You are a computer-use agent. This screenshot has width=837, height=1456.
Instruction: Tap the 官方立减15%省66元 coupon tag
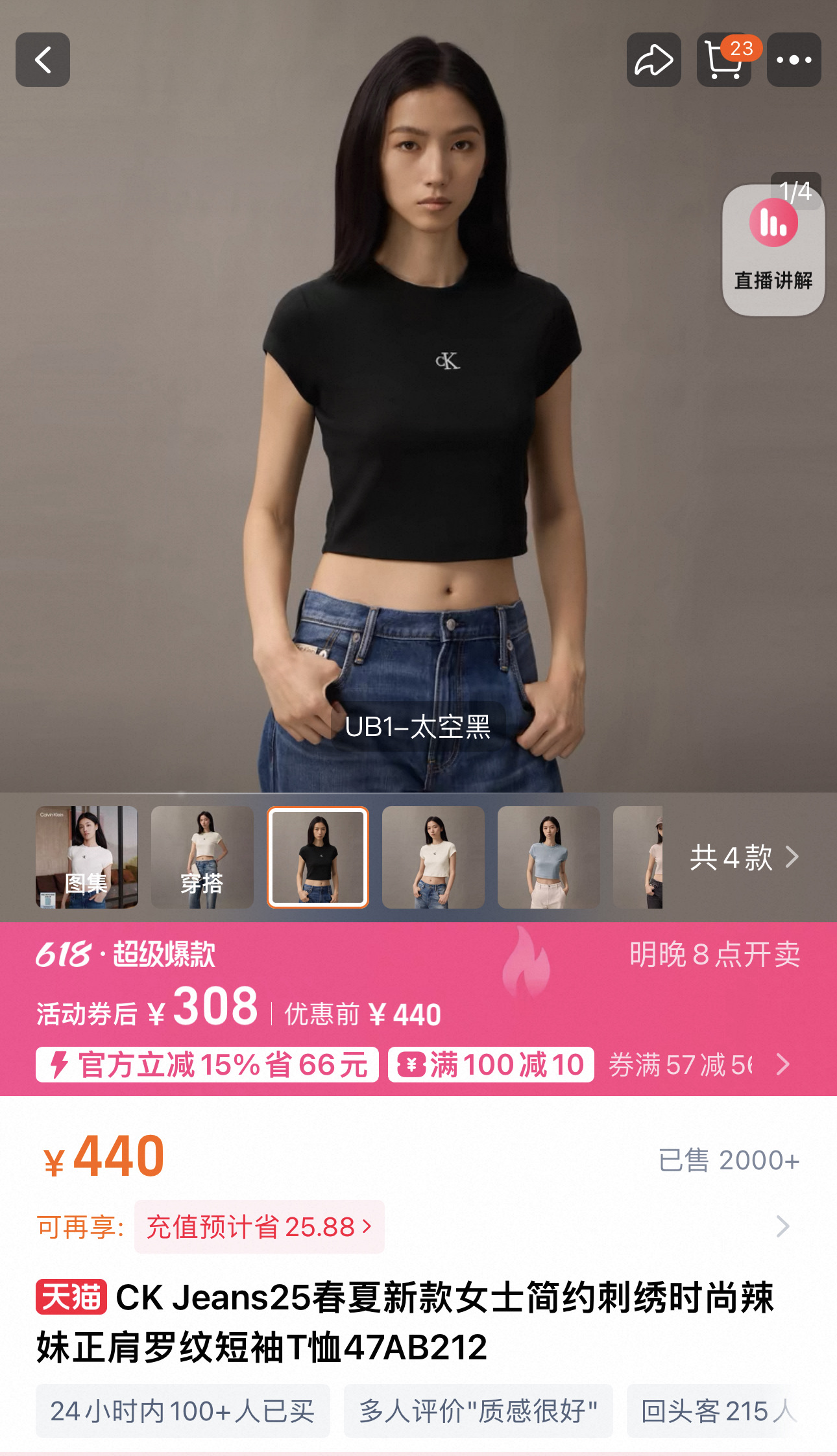coord(207,1064)
